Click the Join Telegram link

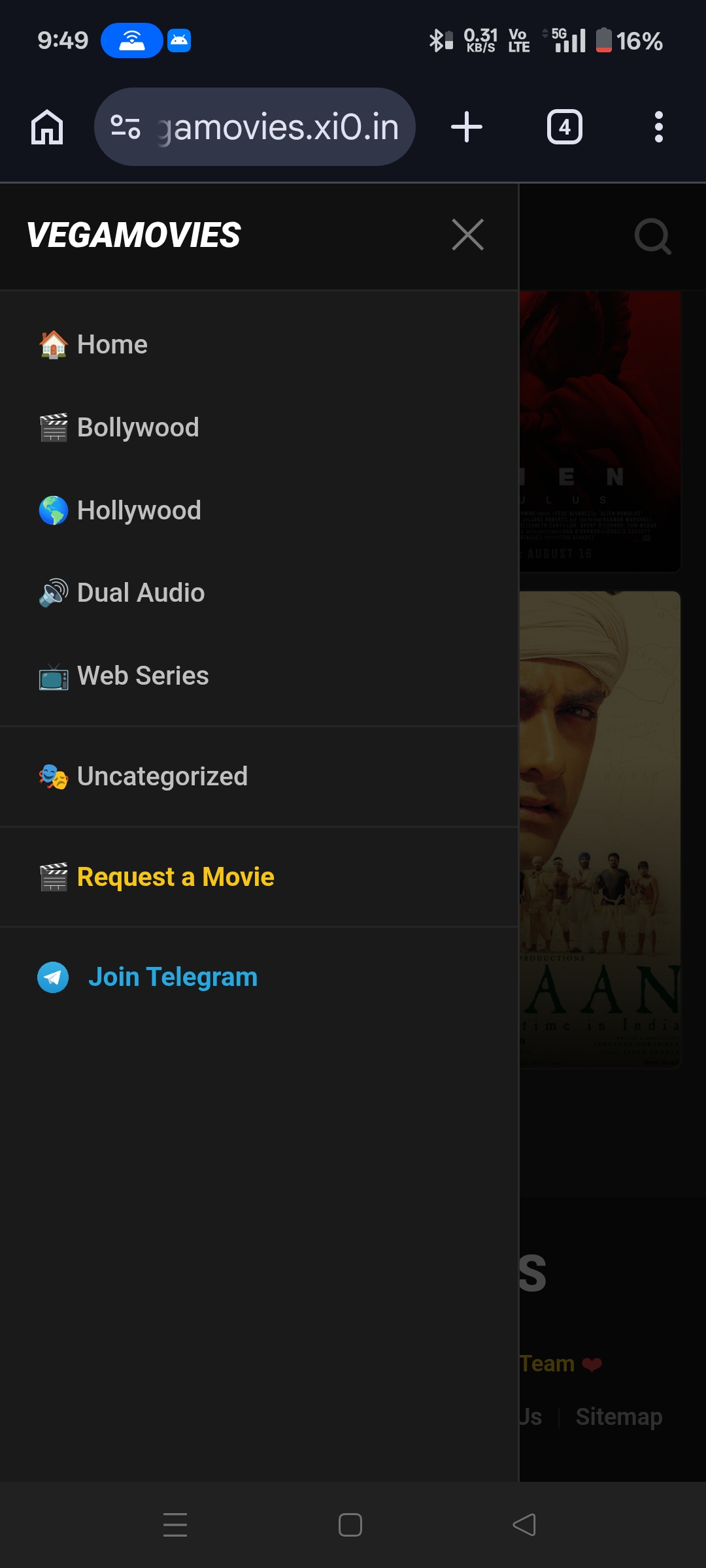[173, 977]
